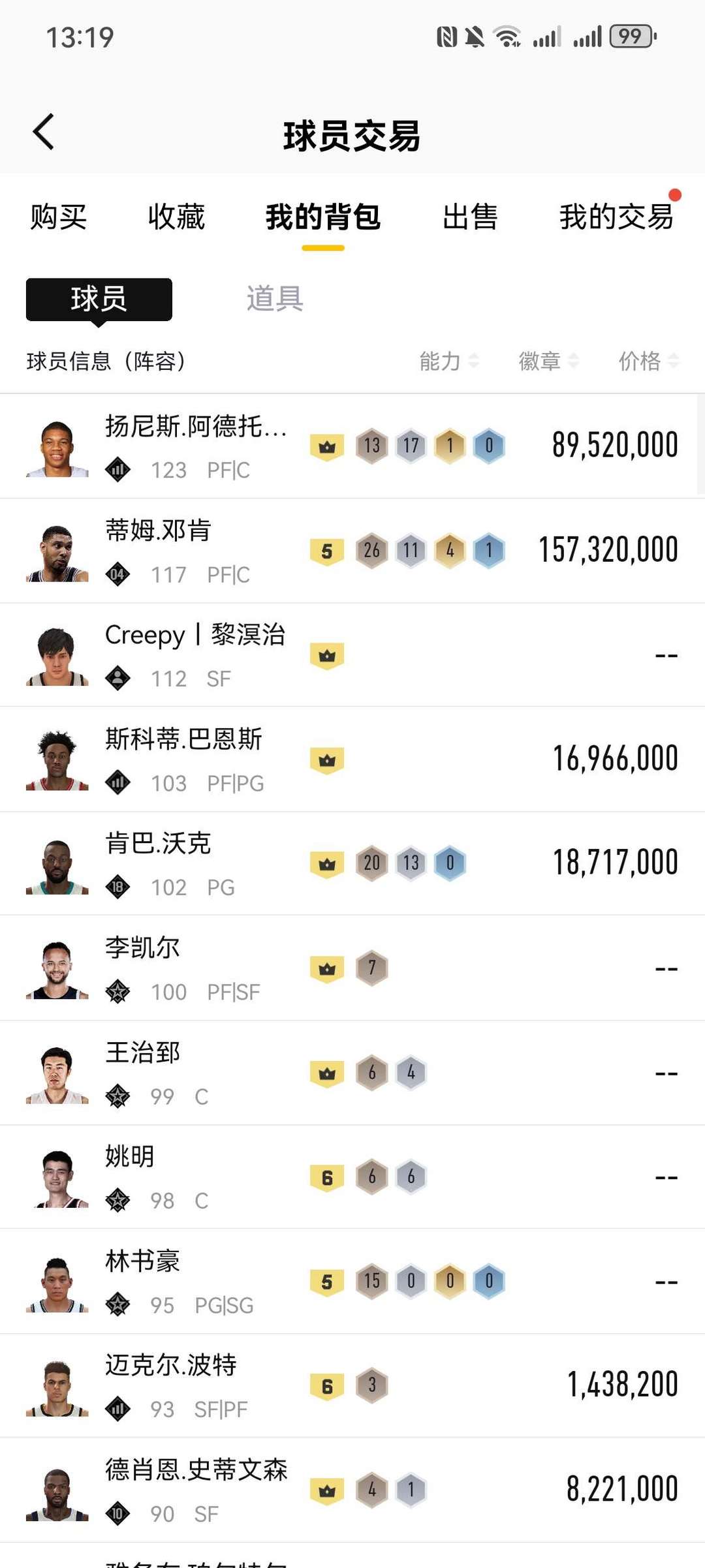
Task: Open the 我的交易 tab
Action: pyautogui.click(x=616, y=217)
